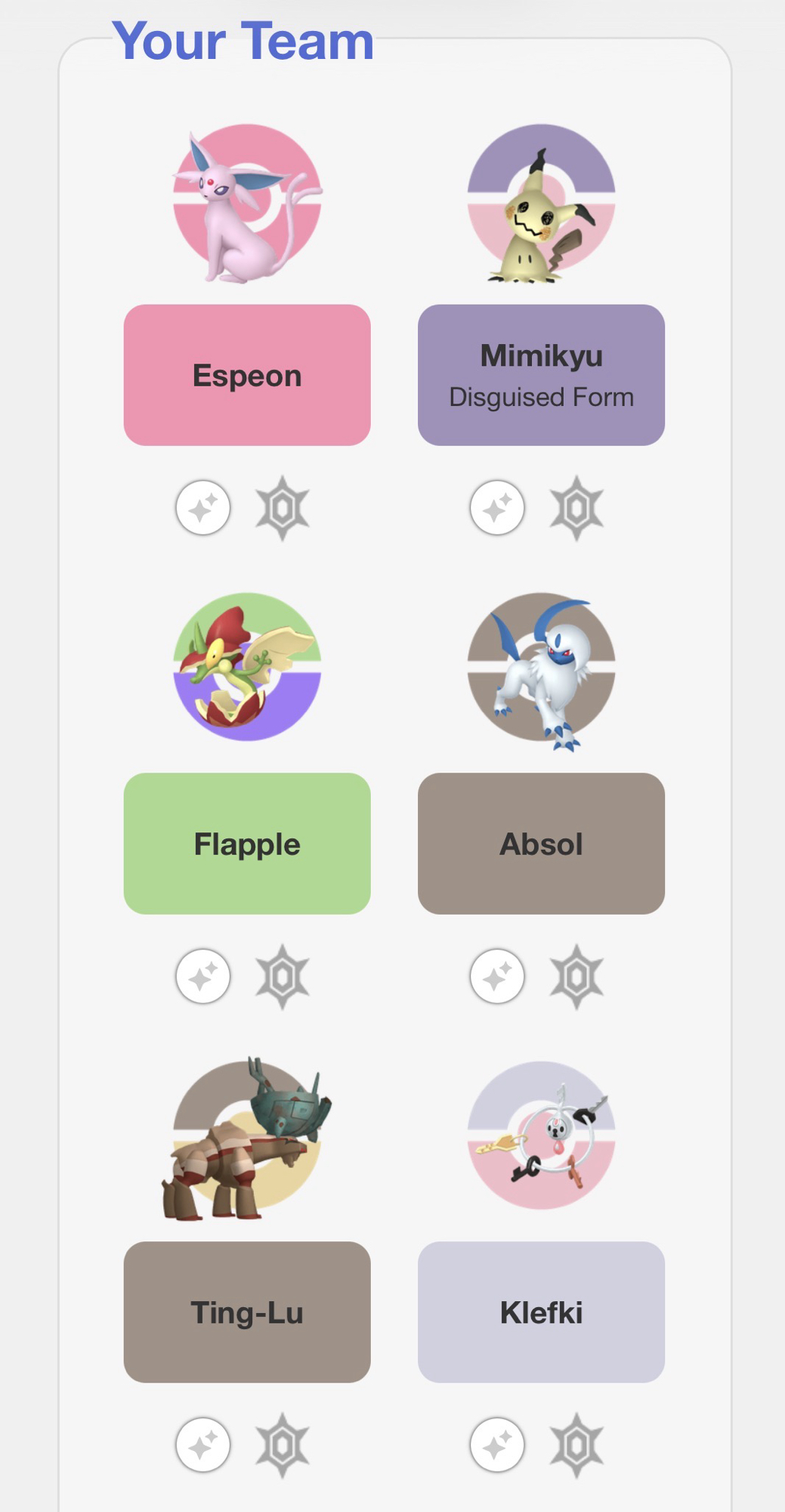
Task: Enable shiny sparkle for Flapple
Action: 203,977
